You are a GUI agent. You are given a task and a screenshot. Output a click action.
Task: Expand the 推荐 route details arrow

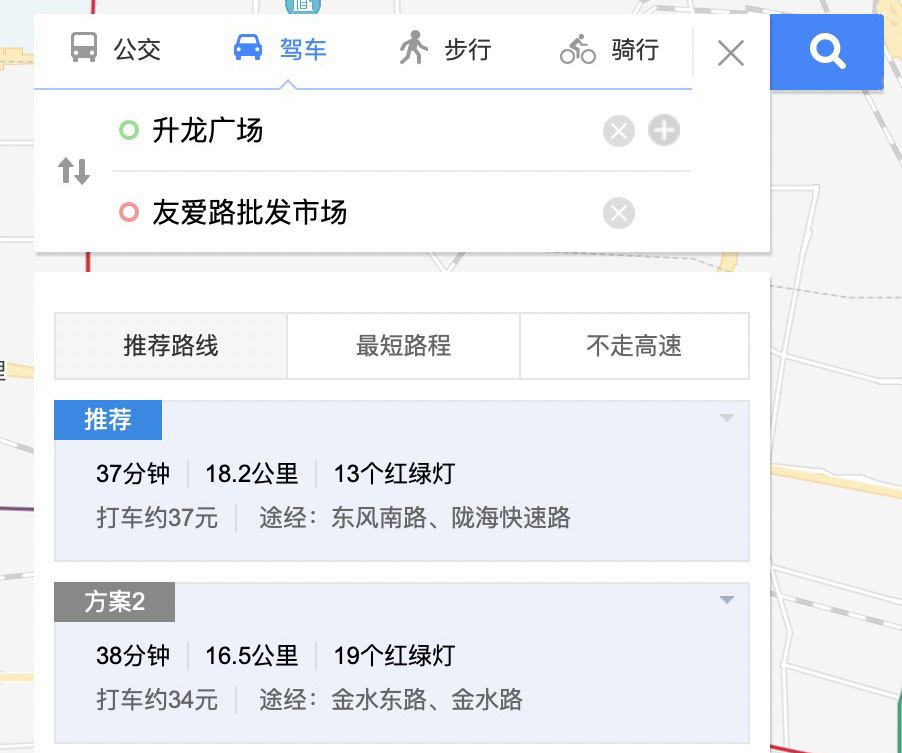727,418
